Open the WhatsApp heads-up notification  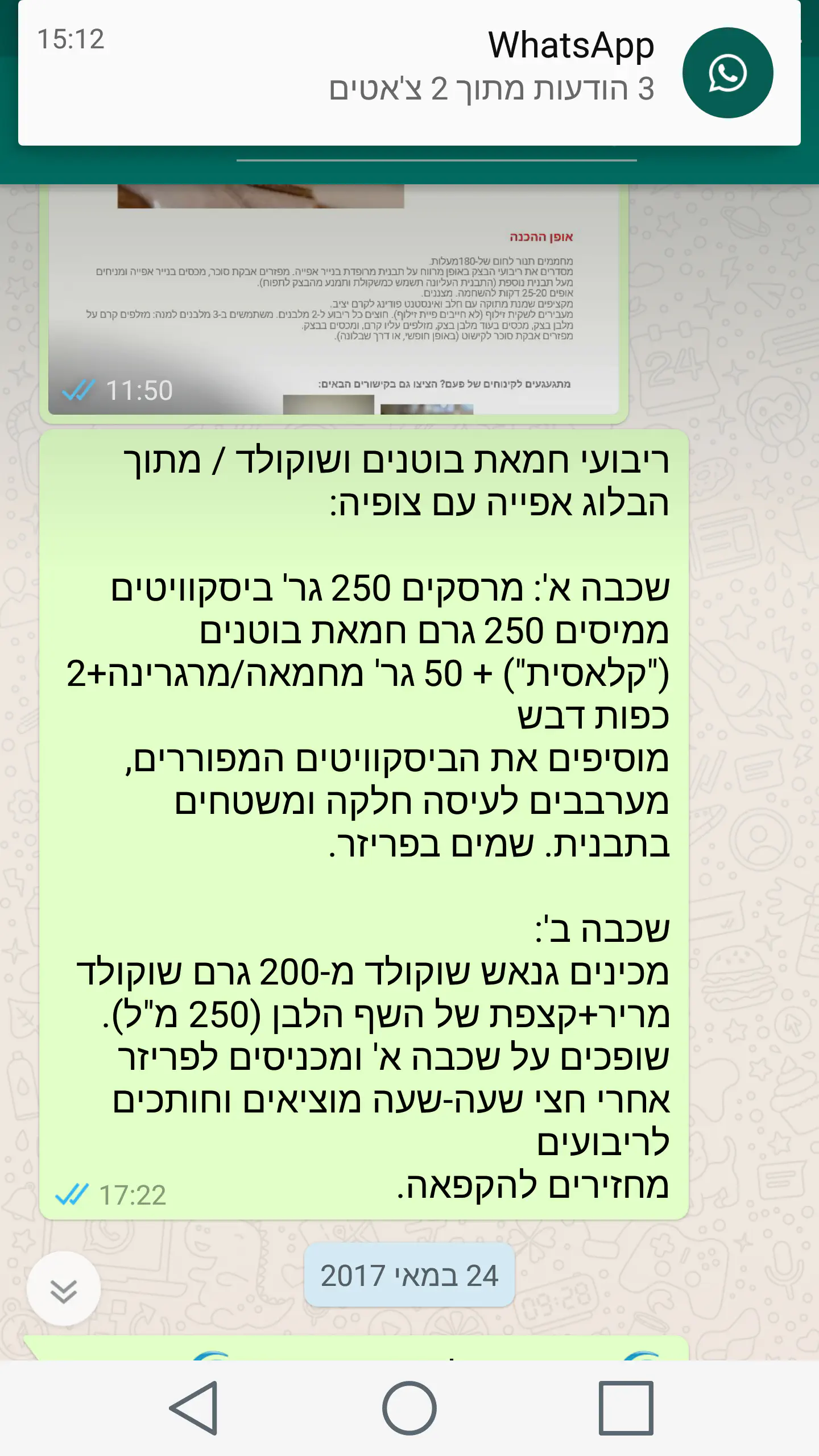tap(409, 73)
